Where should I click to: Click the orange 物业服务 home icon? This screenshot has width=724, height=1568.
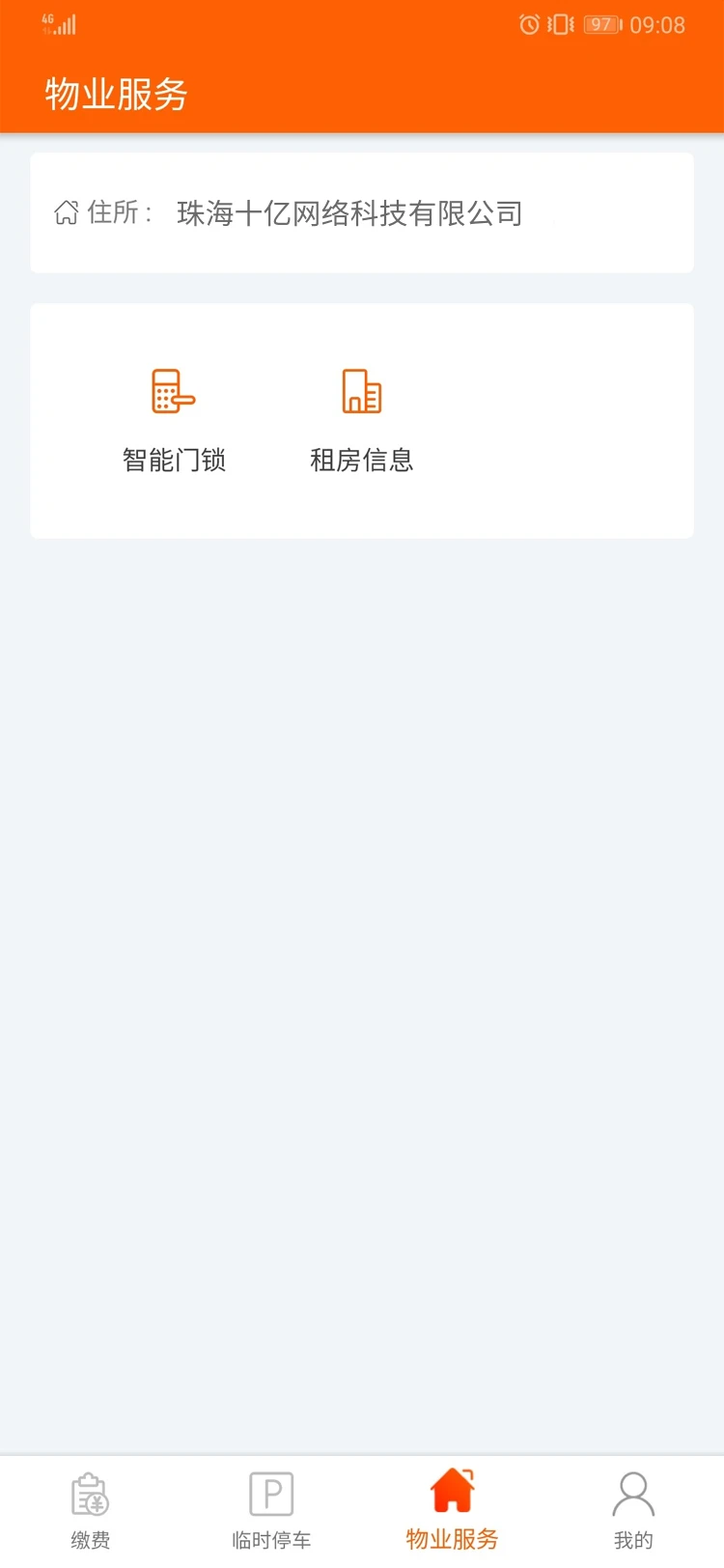(454, 1495)
